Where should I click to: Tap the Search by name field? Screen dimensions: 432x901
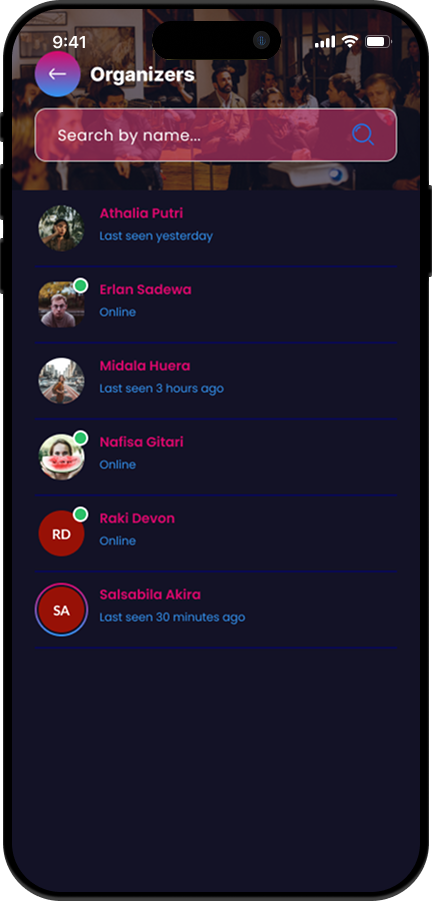215,135
